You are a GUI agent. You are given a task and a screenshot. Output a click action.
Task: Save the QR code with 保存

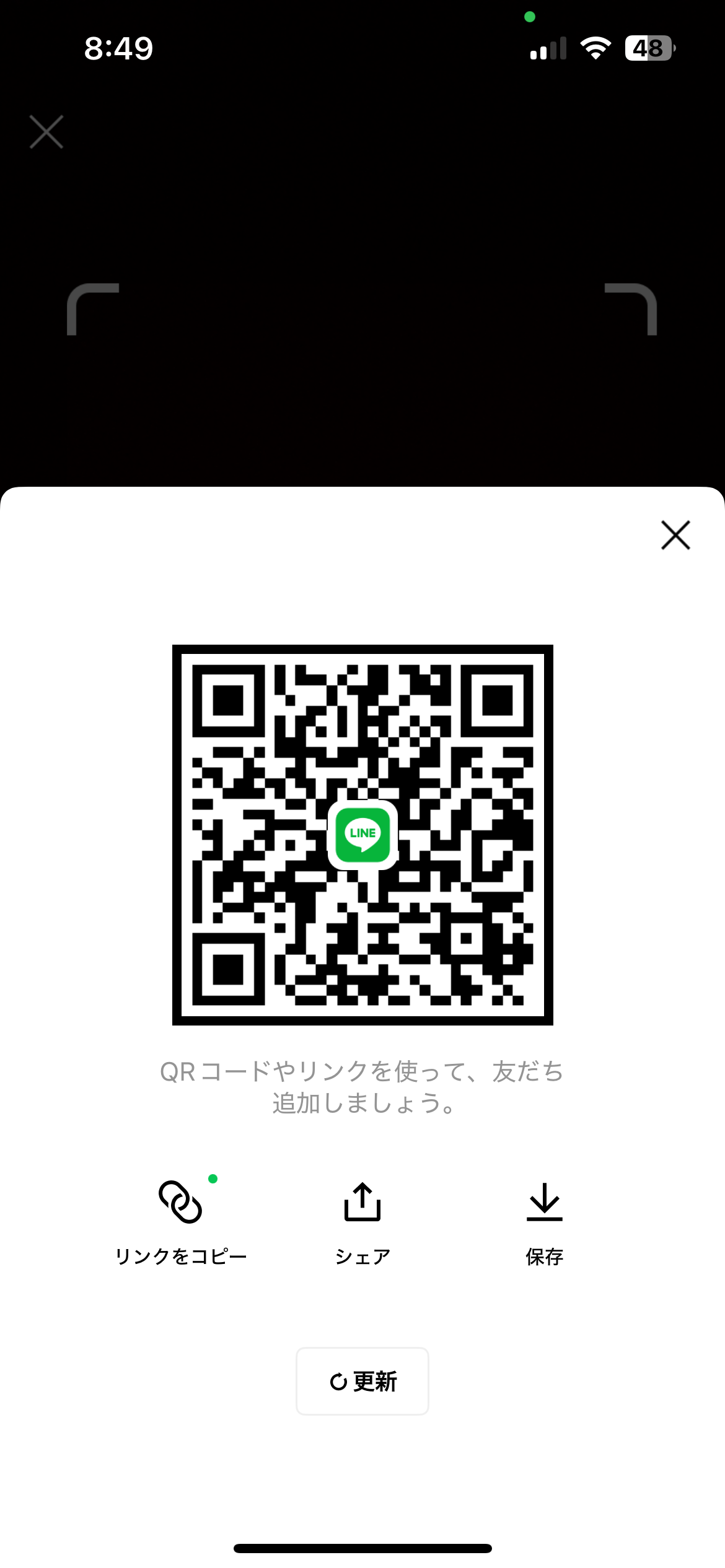click(545, 1222)
